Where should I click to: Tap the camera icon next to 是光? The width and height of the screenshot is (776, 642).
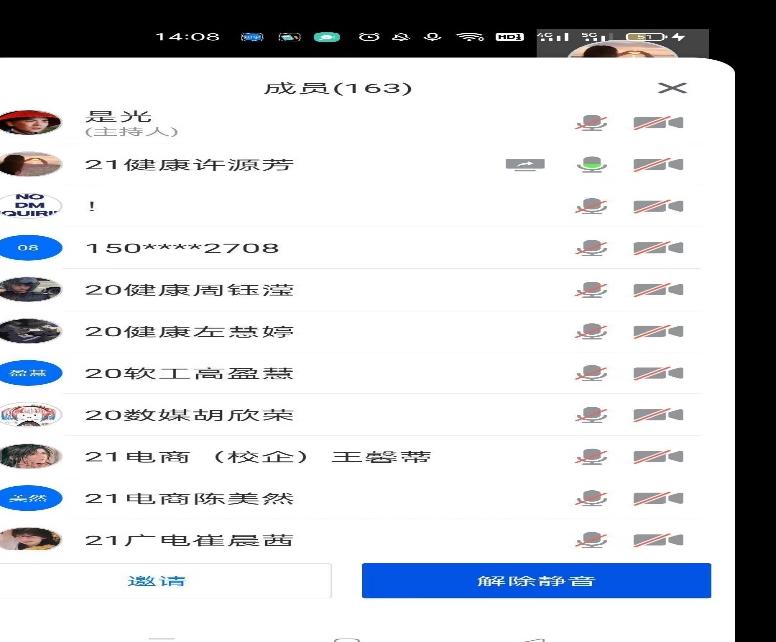pyautogui.click(x=658, y=123)
